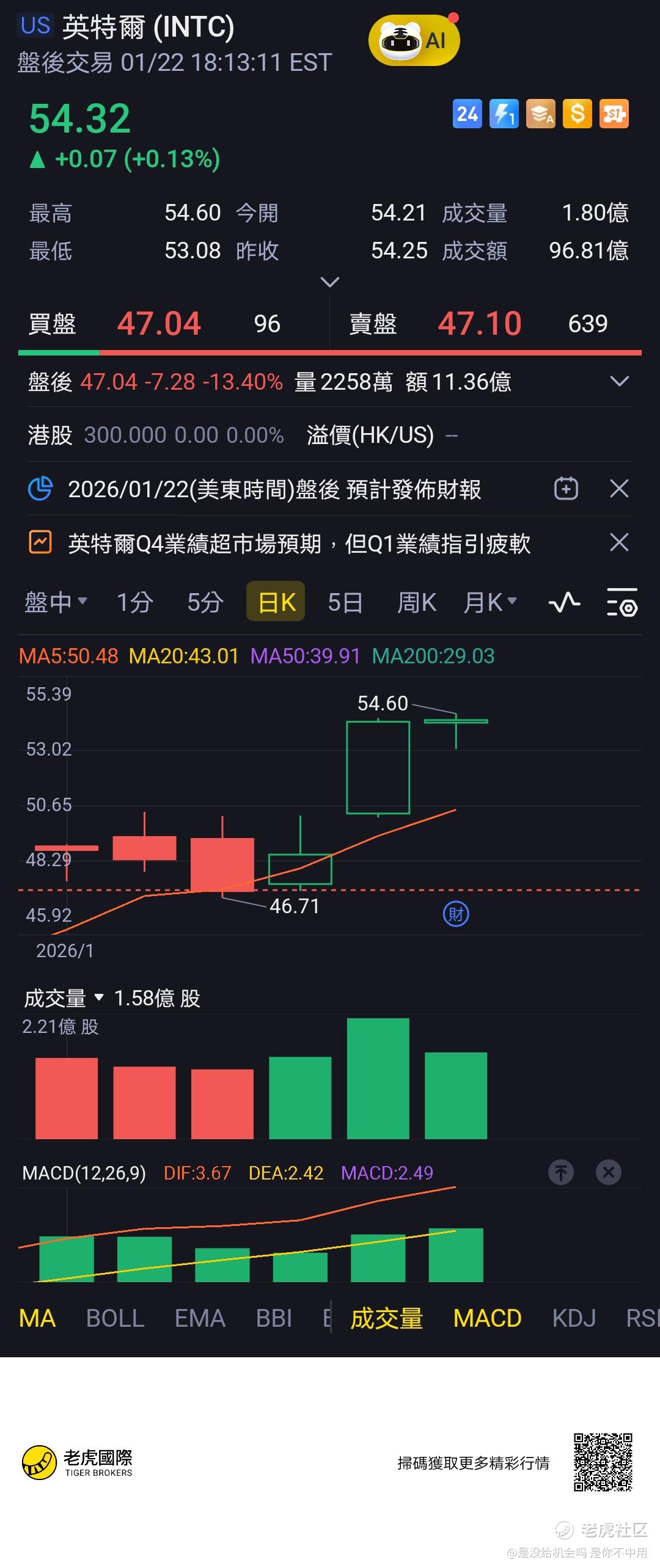Select the KDJ indicator
Screen dimensions: 660x1568
573,1318
